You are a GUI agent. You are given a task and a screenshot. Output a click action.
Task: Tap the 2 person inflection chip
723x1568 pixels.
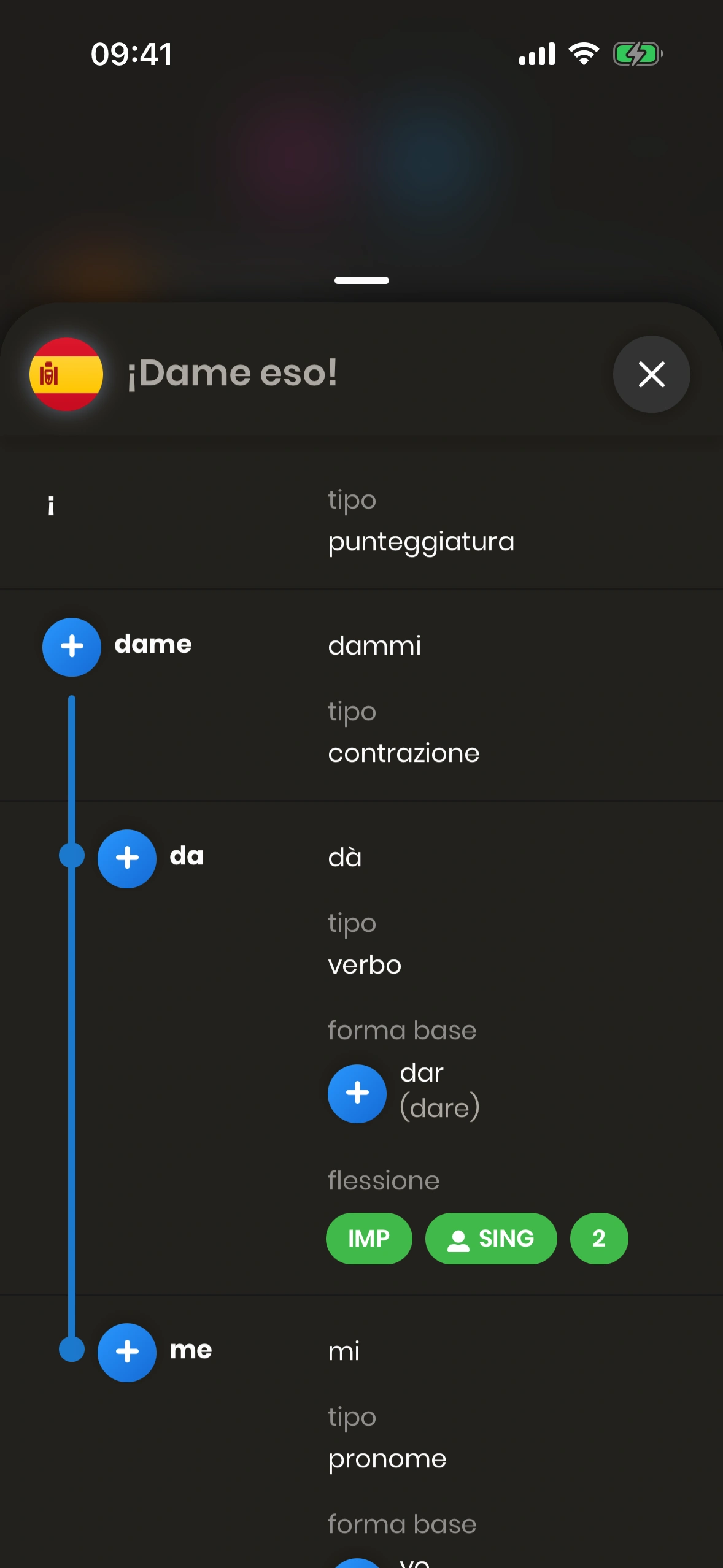[598, 1238]
